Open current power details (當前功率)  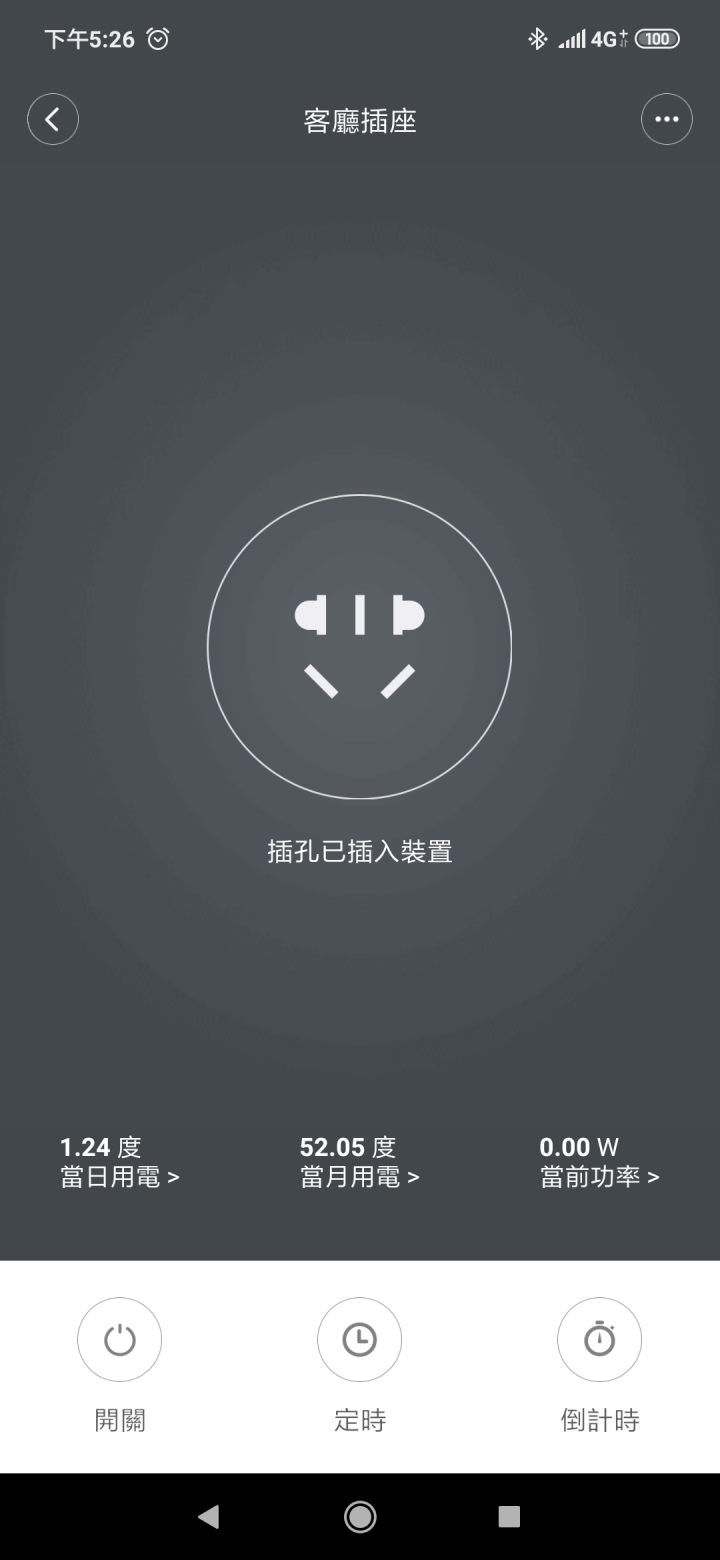tap(600, 1162)
